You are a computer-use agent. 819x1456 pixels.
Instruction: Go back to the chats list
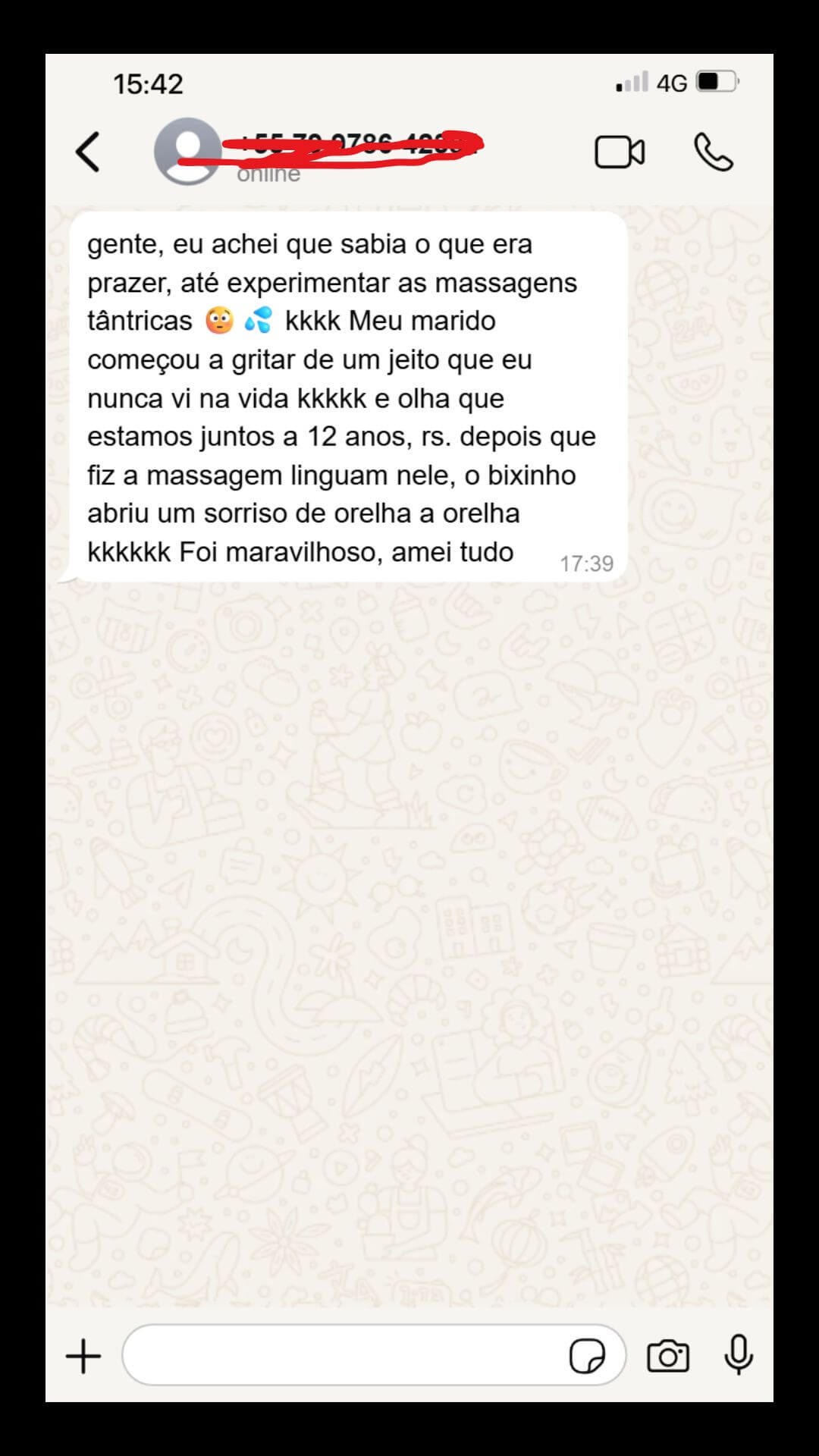(89, 152)
